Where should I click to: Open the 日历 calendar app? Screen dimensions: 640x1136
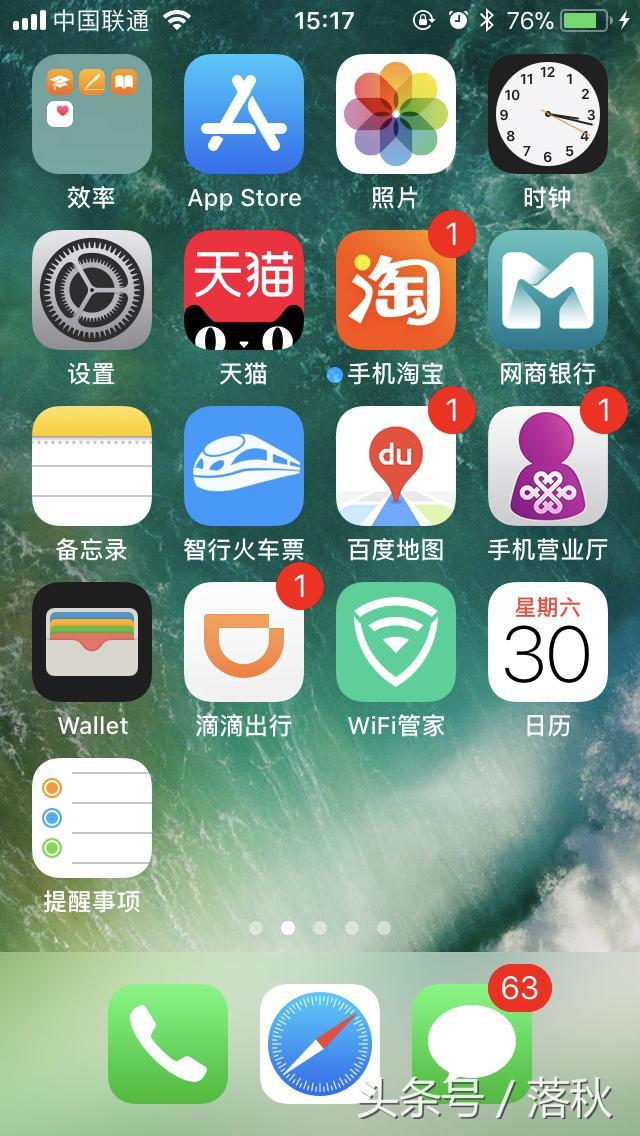pos(548,642)
